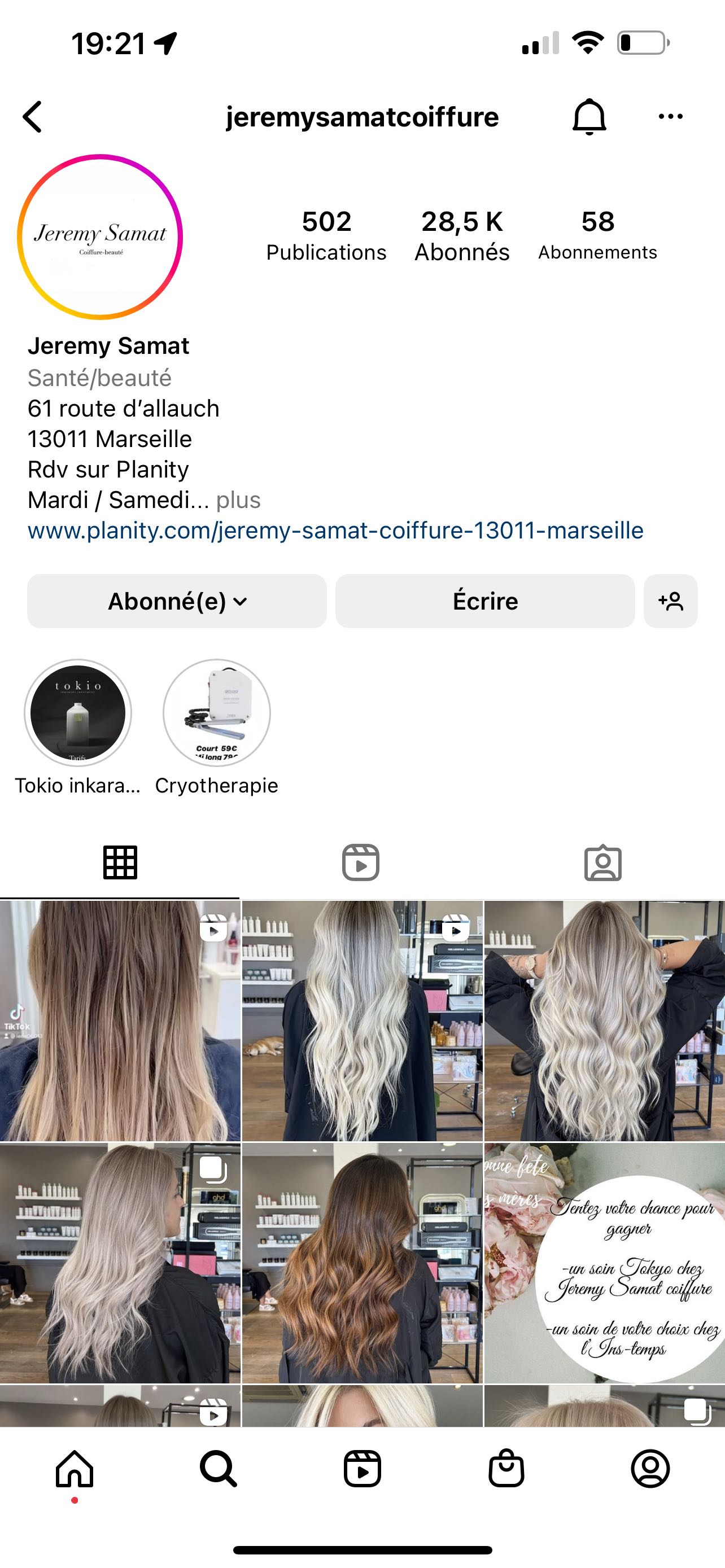Open the planity.com booking link
725x1568 pixels.
coord(335,530)
